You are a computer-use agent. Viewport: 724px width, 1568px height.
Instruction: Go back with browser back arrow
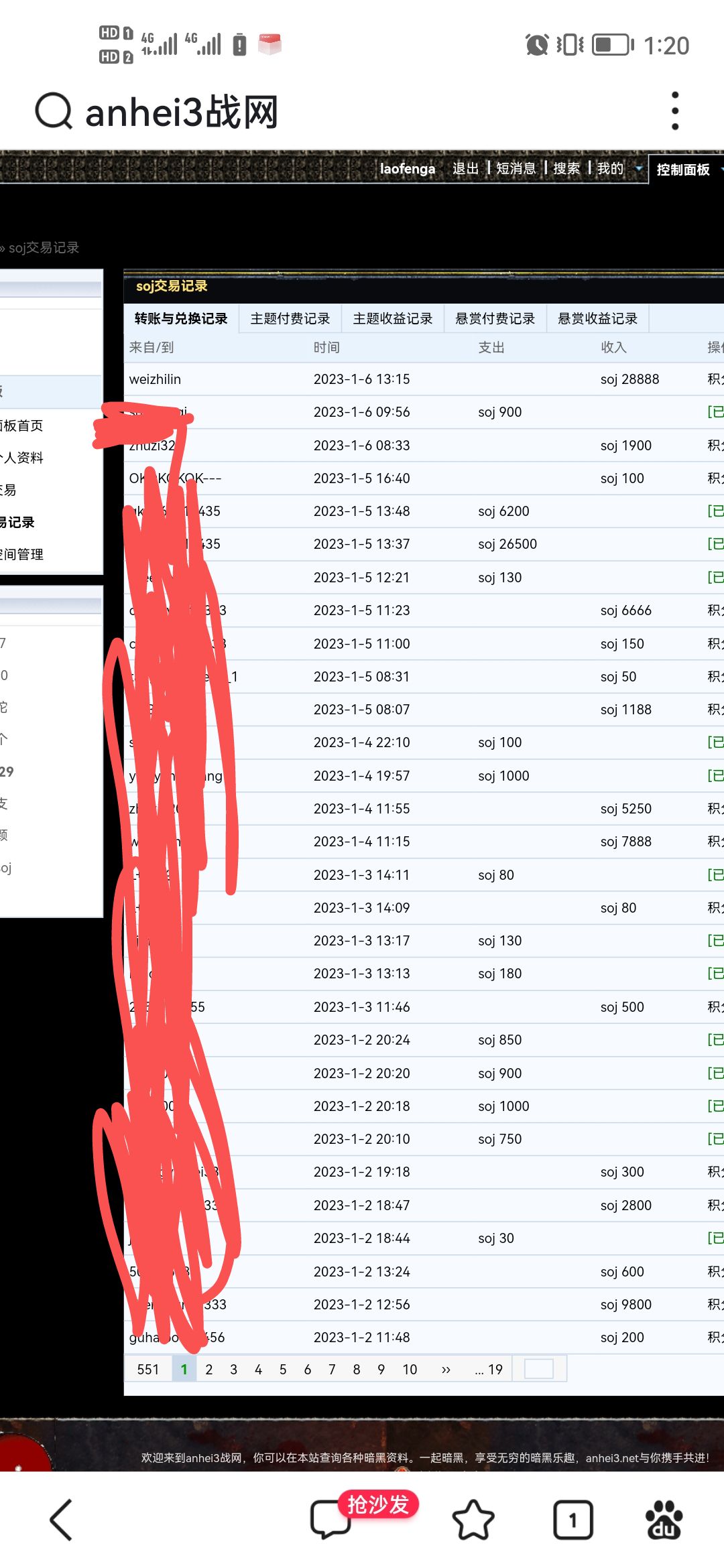click(62, 1520)
